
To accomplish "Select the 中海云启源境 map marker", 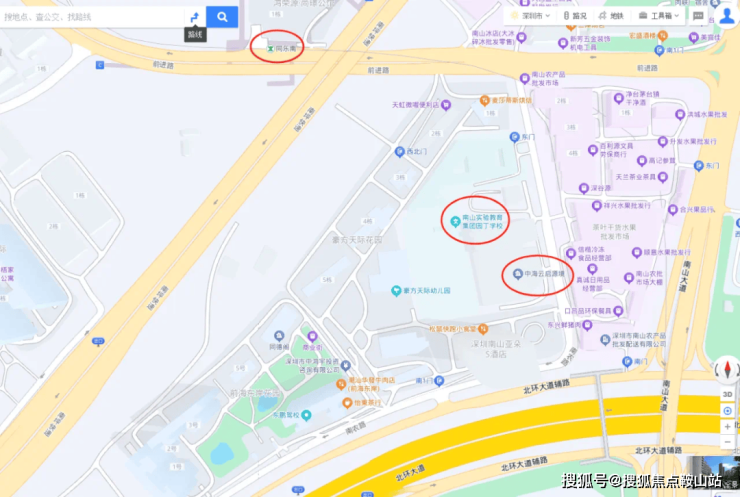I will pos(517,273).
